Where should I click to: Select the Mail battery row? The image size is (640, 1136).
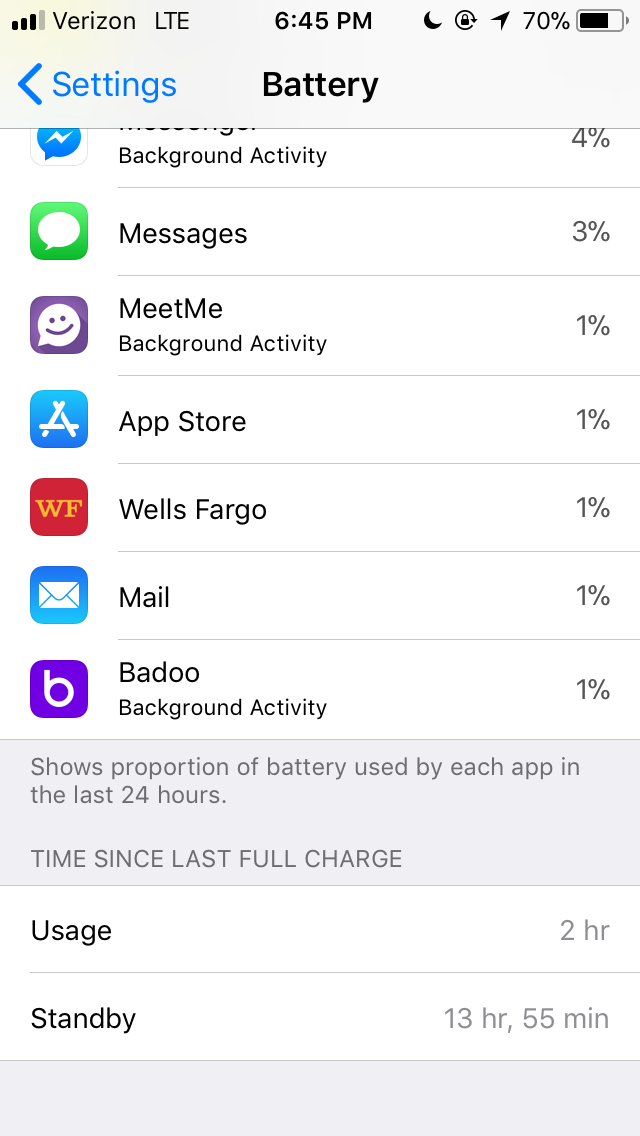(320, 596)
